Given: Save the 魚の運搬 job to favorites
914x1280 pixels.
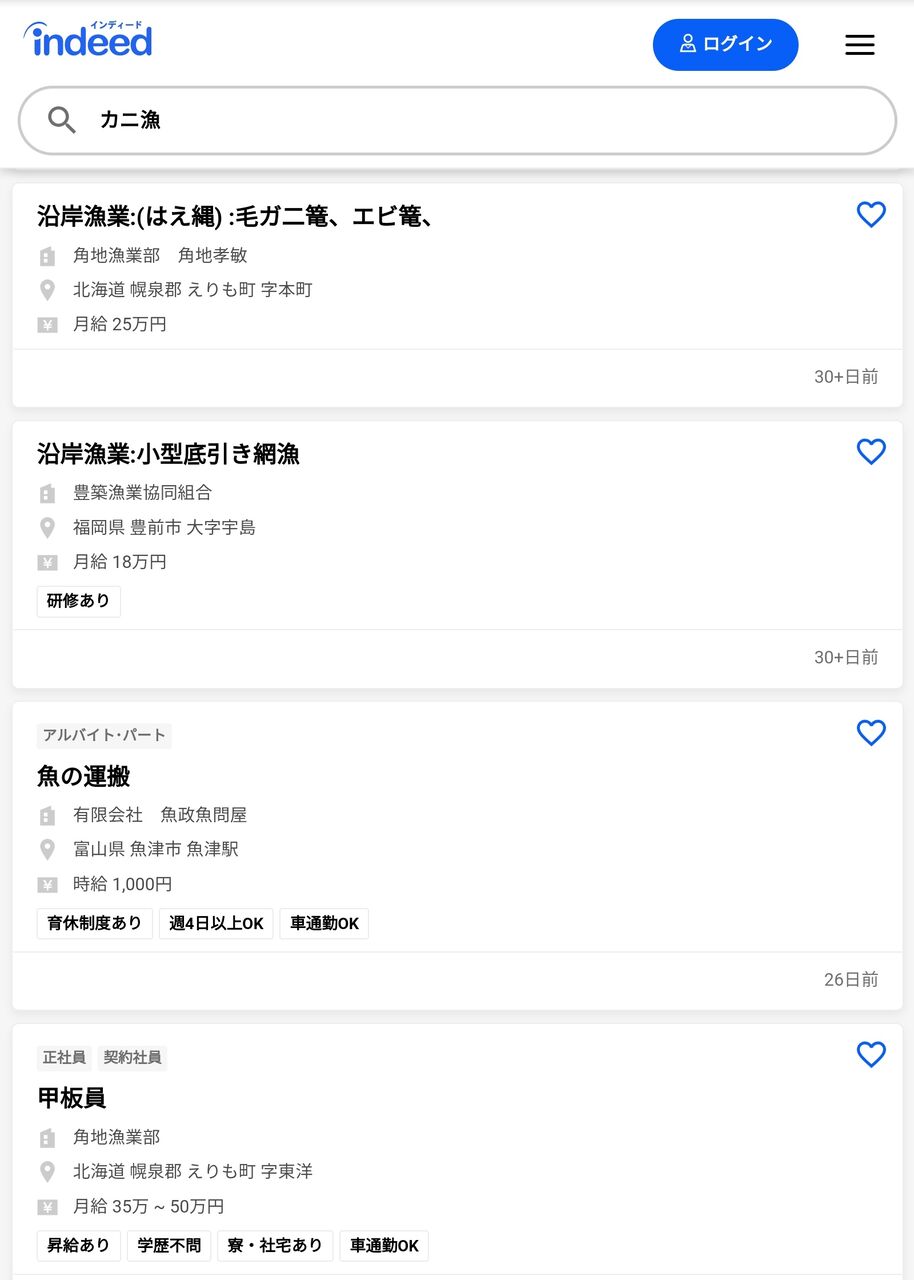Looking at the screenshot, I should pos(871,733).
